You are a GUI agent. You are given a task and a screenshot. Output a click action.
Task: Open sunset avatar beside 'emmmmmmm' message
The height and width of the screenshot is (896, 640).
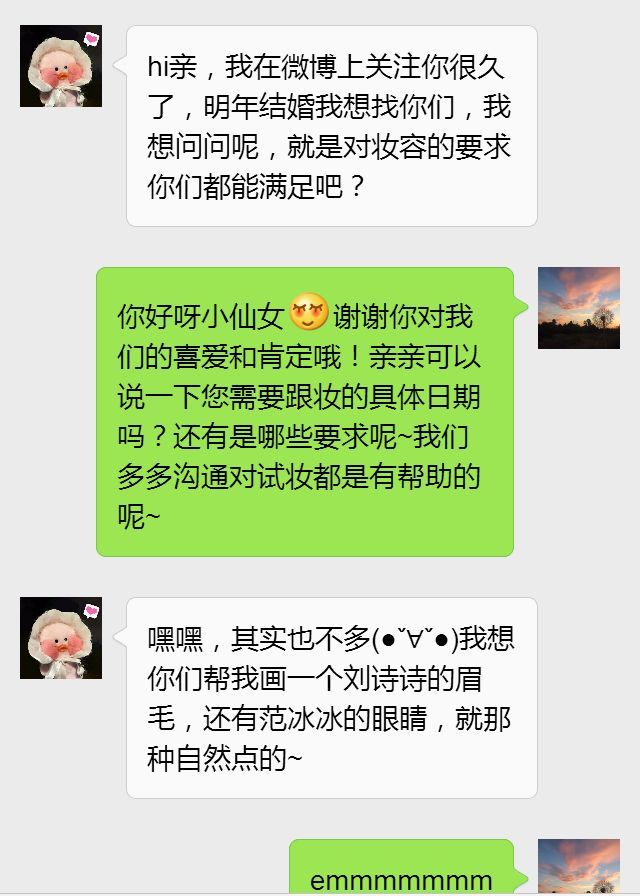[x=578, y=866]
